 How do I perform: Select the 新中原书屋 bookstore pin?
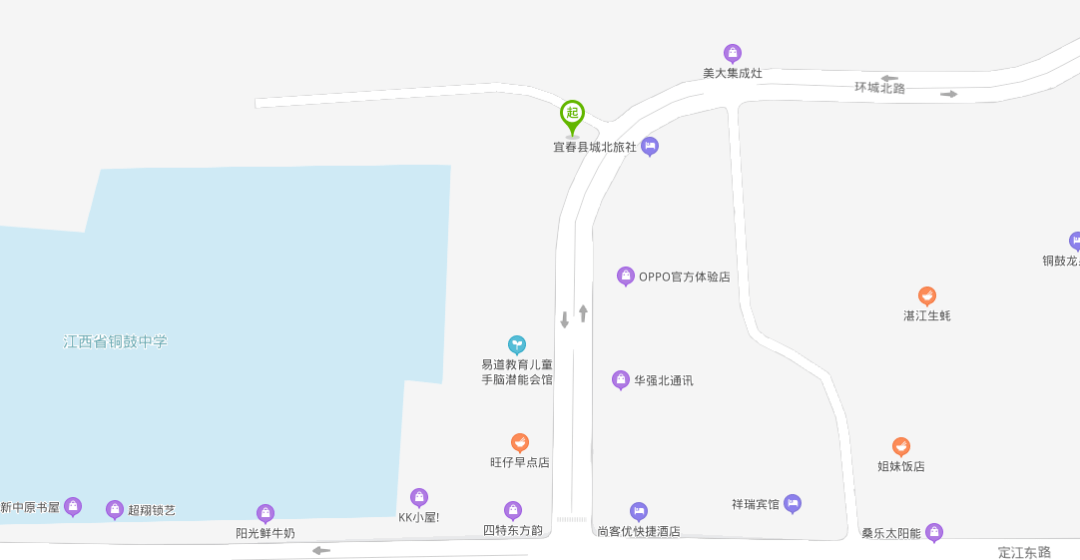tap(73, 507)
